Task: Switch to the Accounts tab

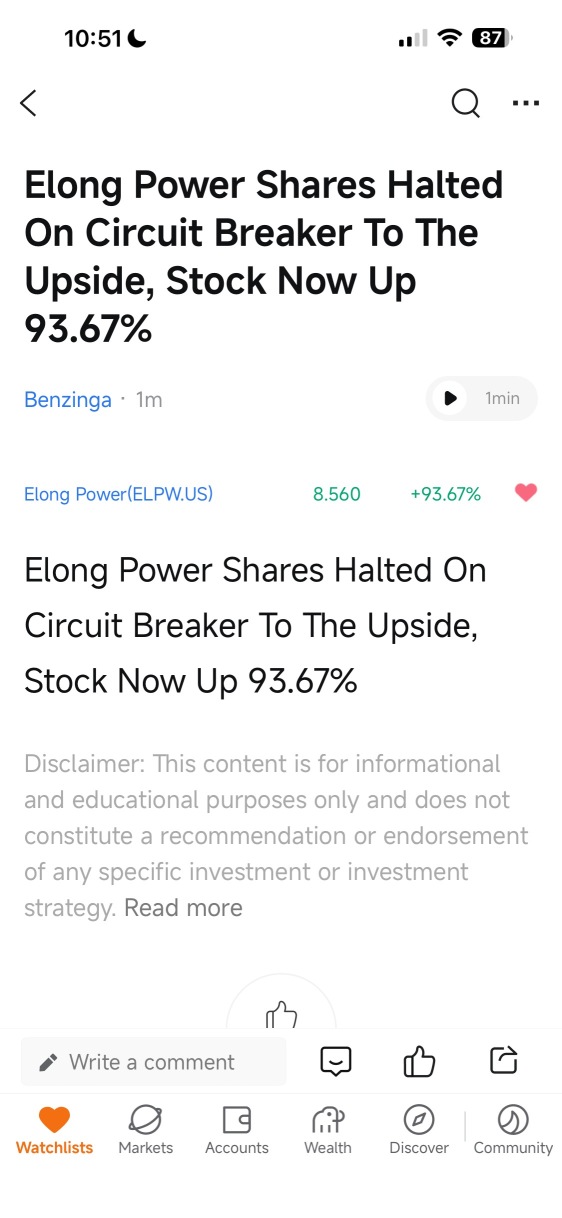Action: click(x=237, y=1130)
